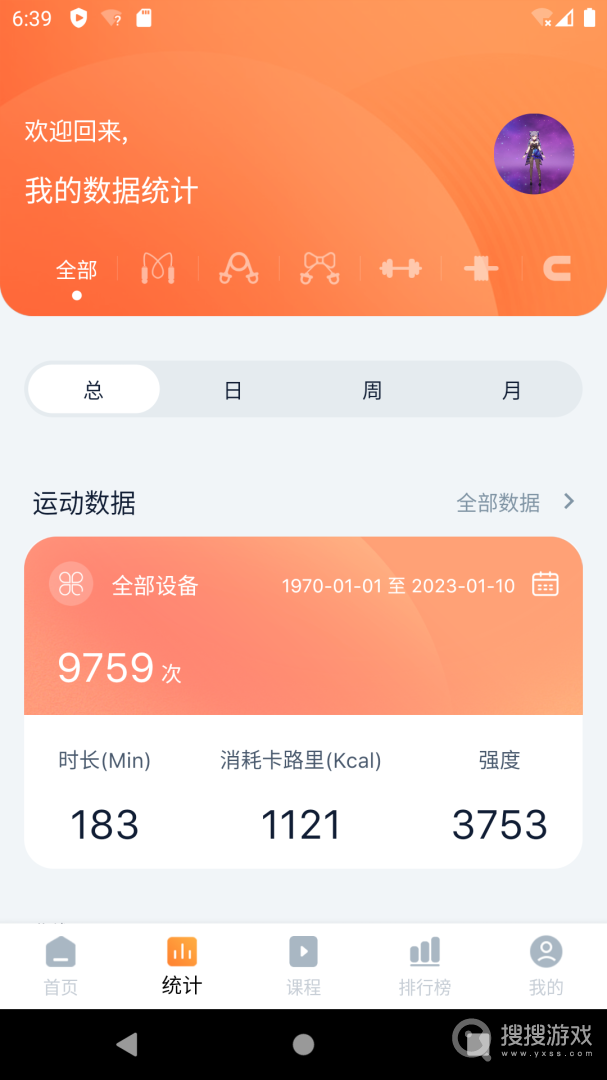Switch to the 总 total view
The image size is (607, 1080).
[94, 389]
